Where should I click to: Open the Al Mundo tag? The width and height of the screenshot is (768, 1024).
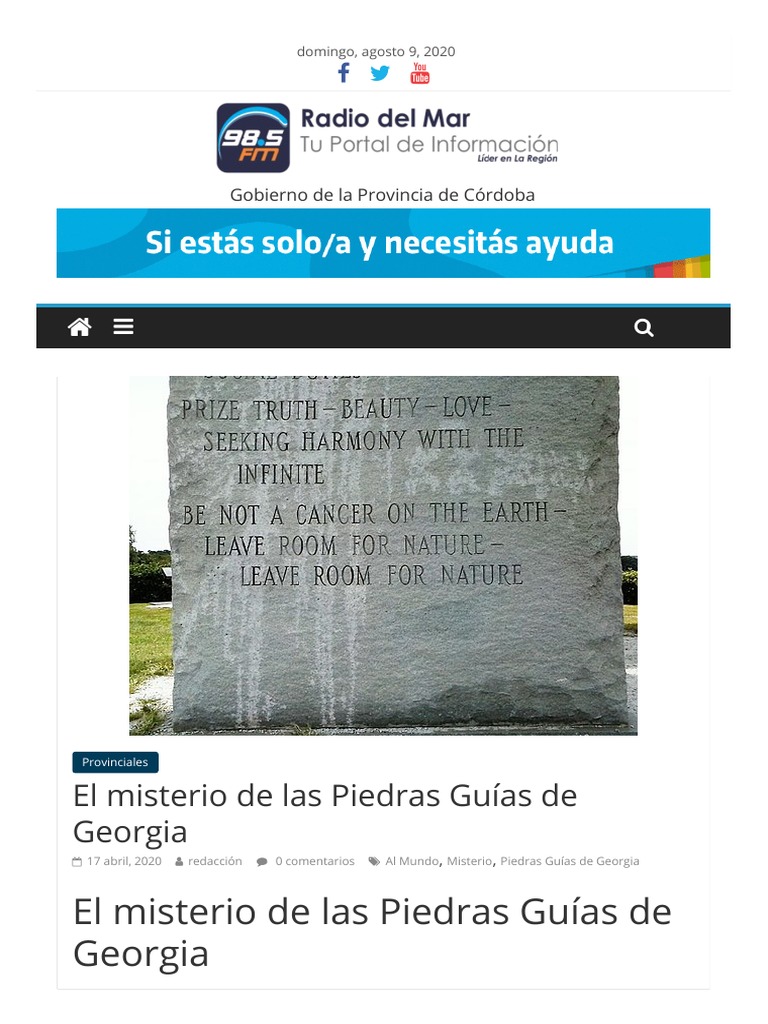click(x=411, y=861)
